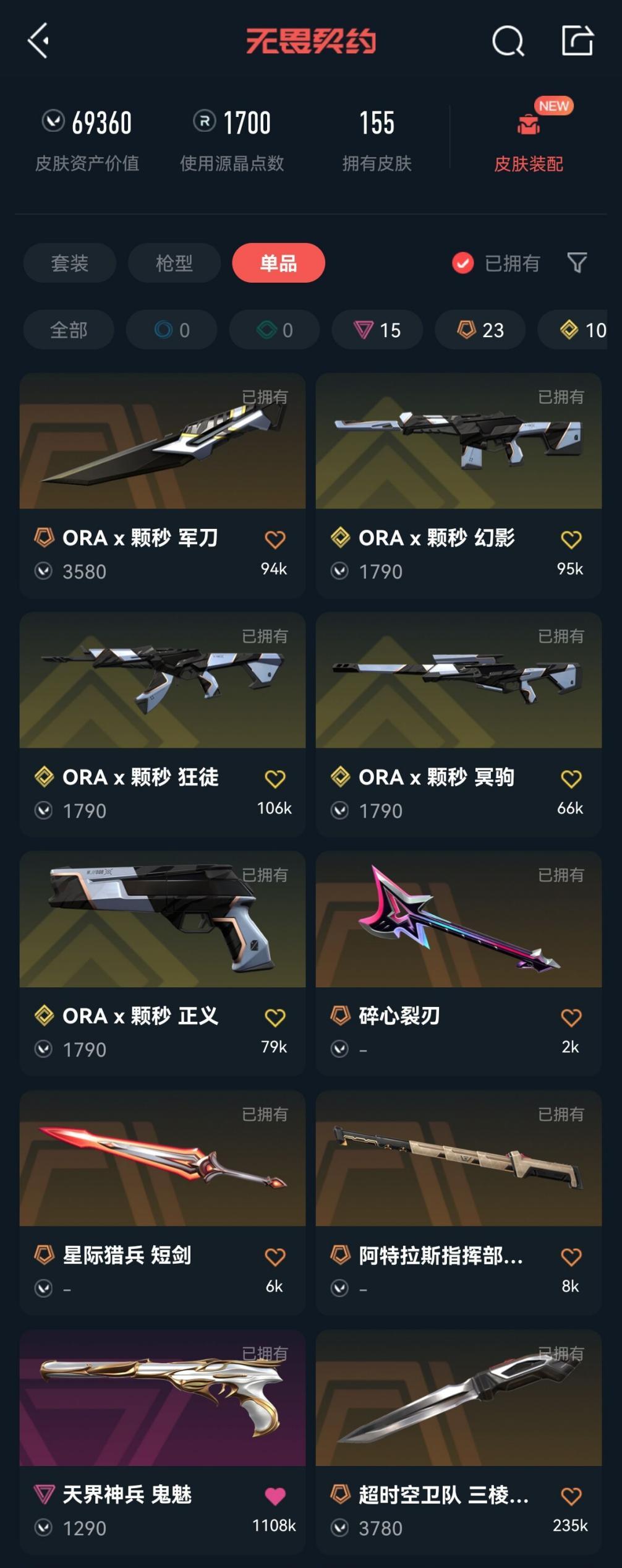Favorite the ORA x 颗秒 冥驹 skin
Viewport: 622px width, 1568px height.
(x=571, y=779)
